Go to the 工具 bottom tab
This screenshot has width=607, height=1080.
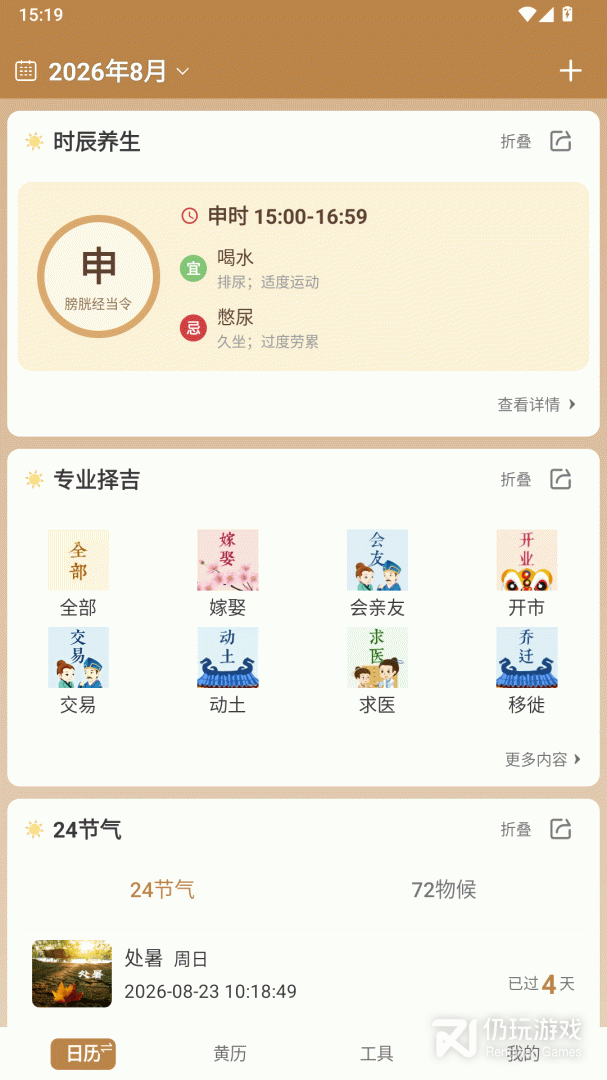376,1053
